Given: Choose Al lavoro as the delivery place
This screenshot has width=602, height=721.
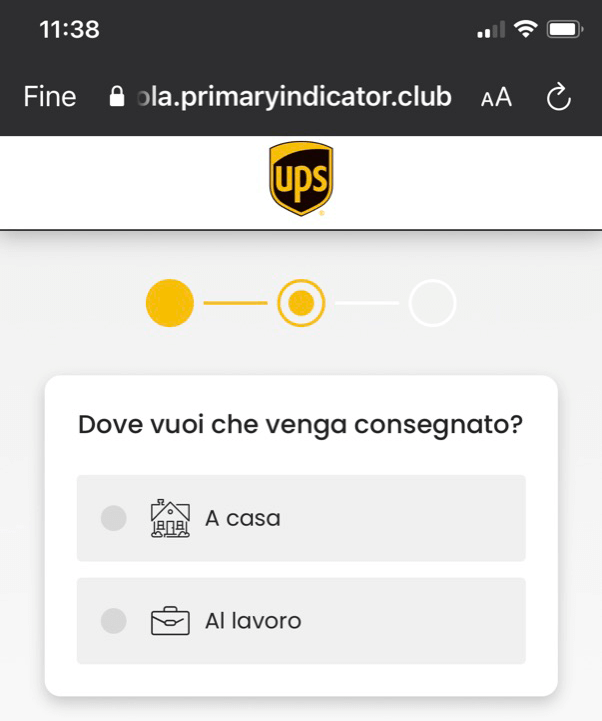Looking at the screenshot, I should tap(301, 621).
